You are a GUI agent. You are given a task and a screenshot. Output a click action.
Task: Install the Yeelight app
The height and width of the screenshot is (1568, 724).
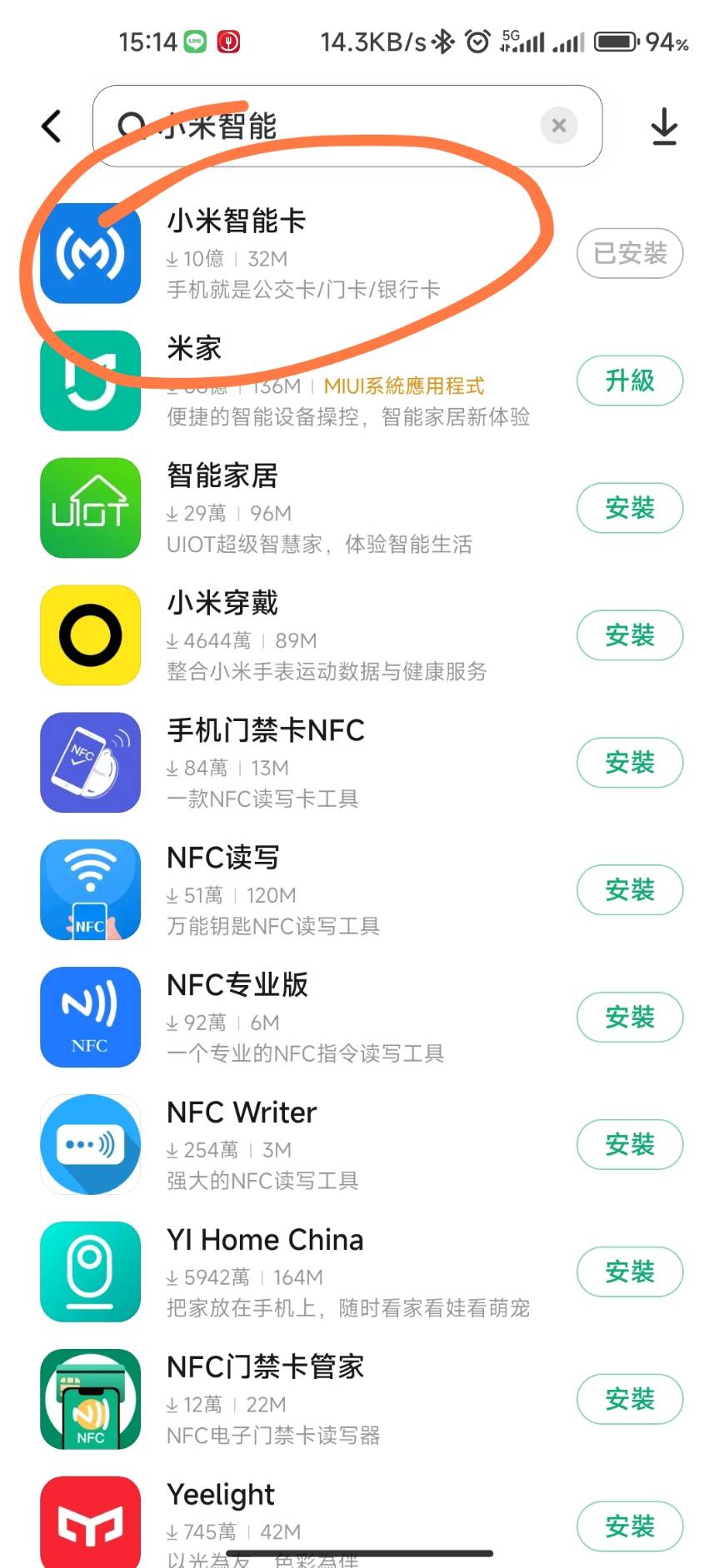click(x=630, y=1527)
